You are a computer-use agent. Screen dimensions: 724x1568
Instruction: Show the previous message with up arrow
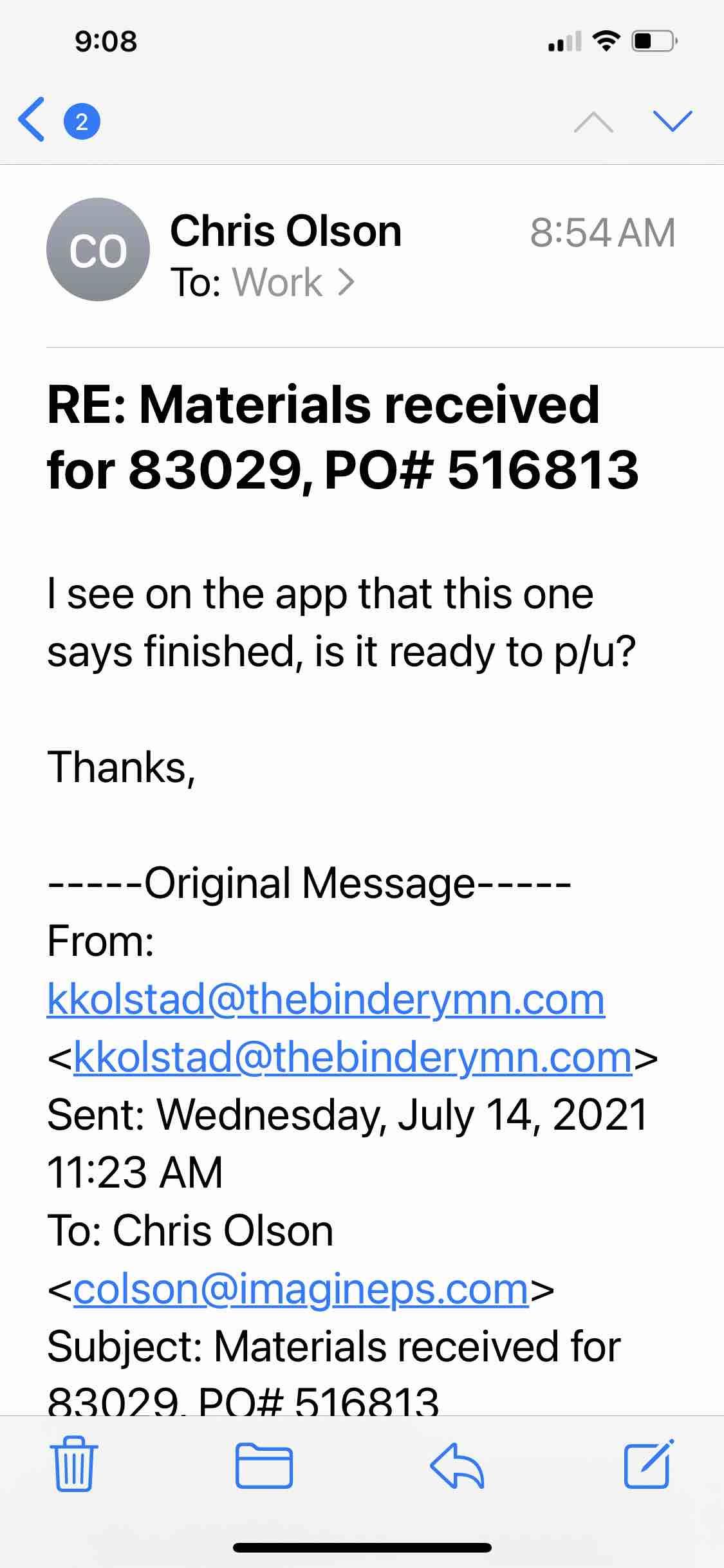[x=593, y=120]
